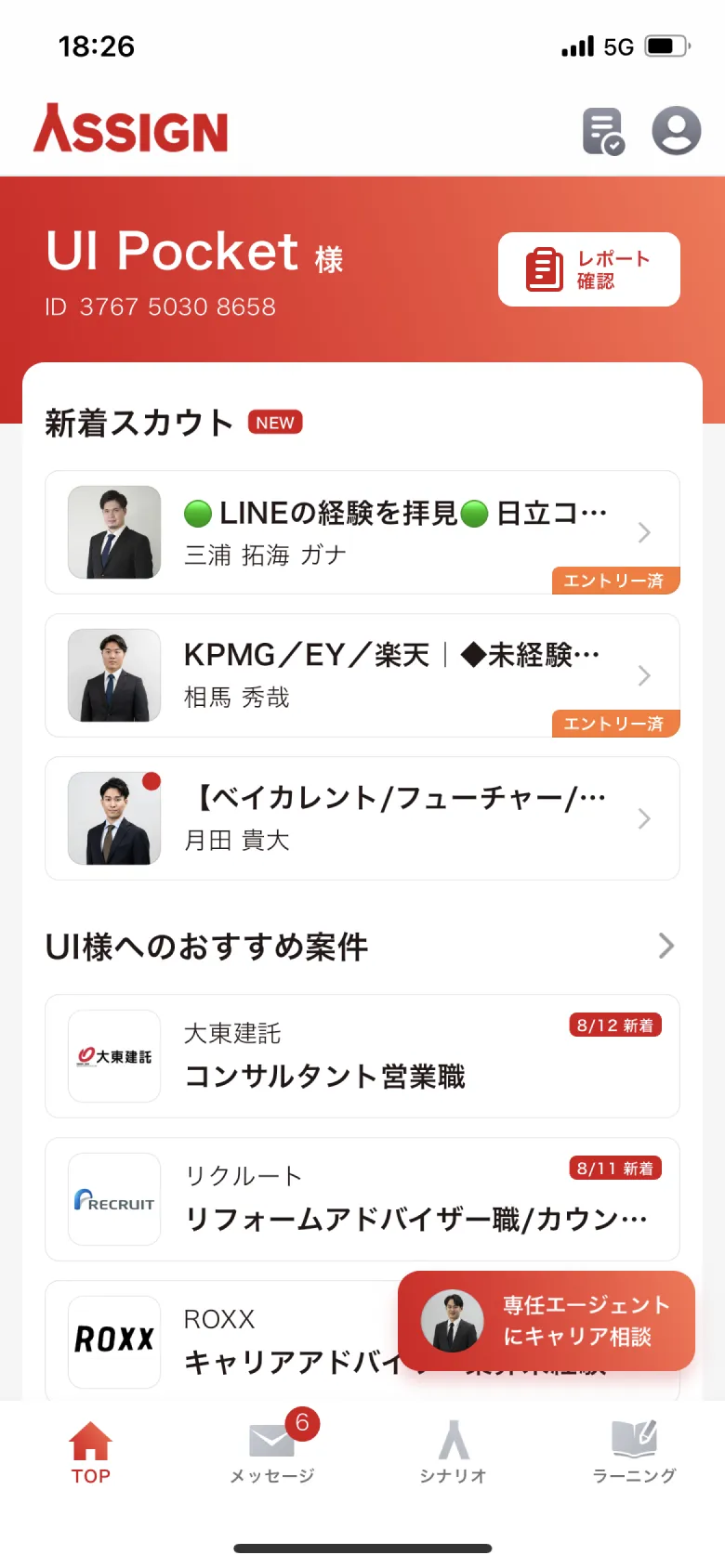Expand UI様へのおすすめ案件 with the arrow
Image resolution: width=725 pixels, height=1568 pixels.
coord(664,947)
